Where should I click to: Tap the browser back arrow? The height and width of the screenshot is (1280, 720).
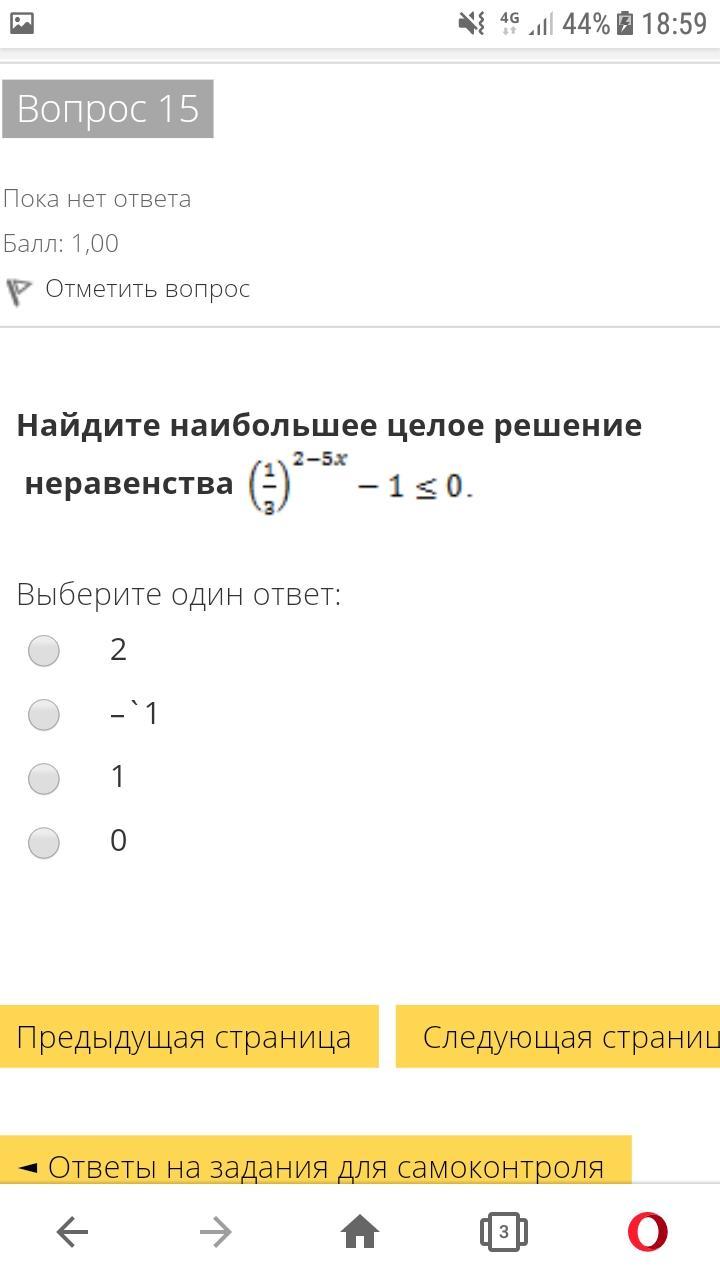(72, 1232)
